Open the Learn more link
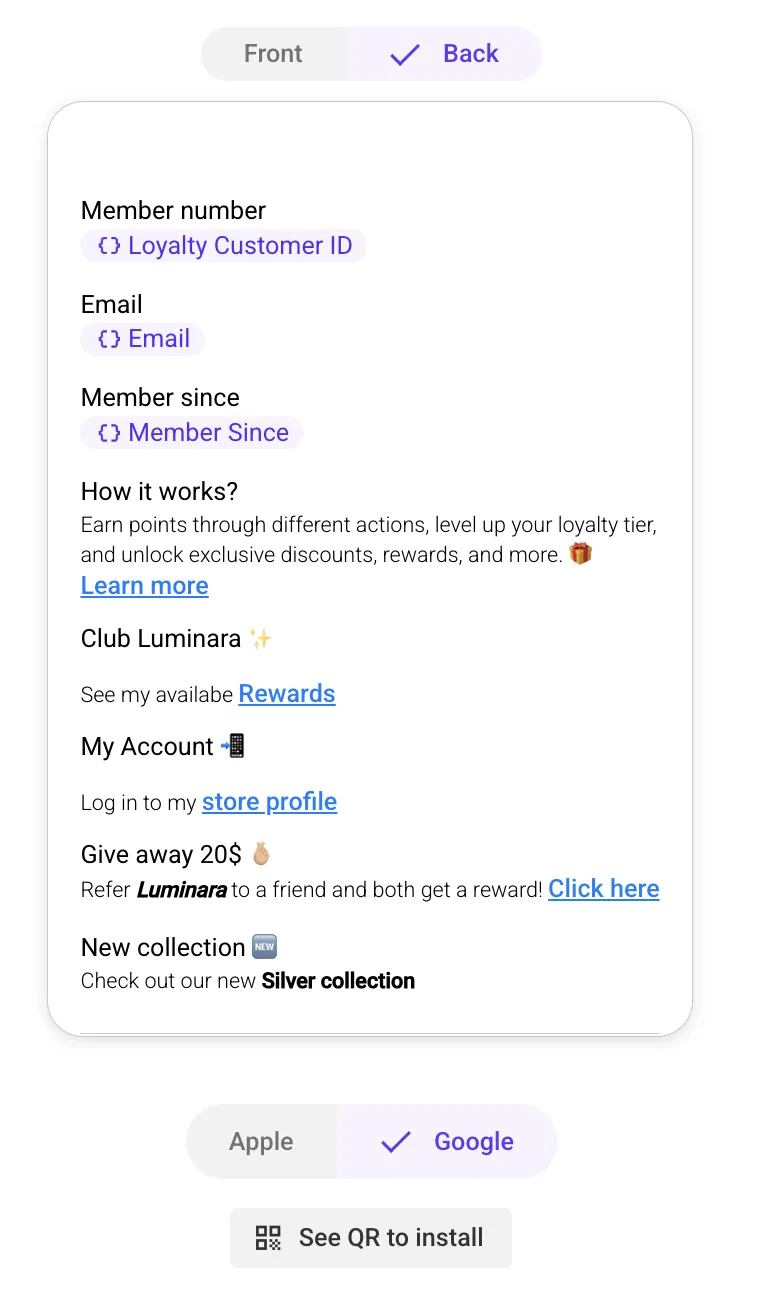The image size is (760, 1290). coord(145,586)
